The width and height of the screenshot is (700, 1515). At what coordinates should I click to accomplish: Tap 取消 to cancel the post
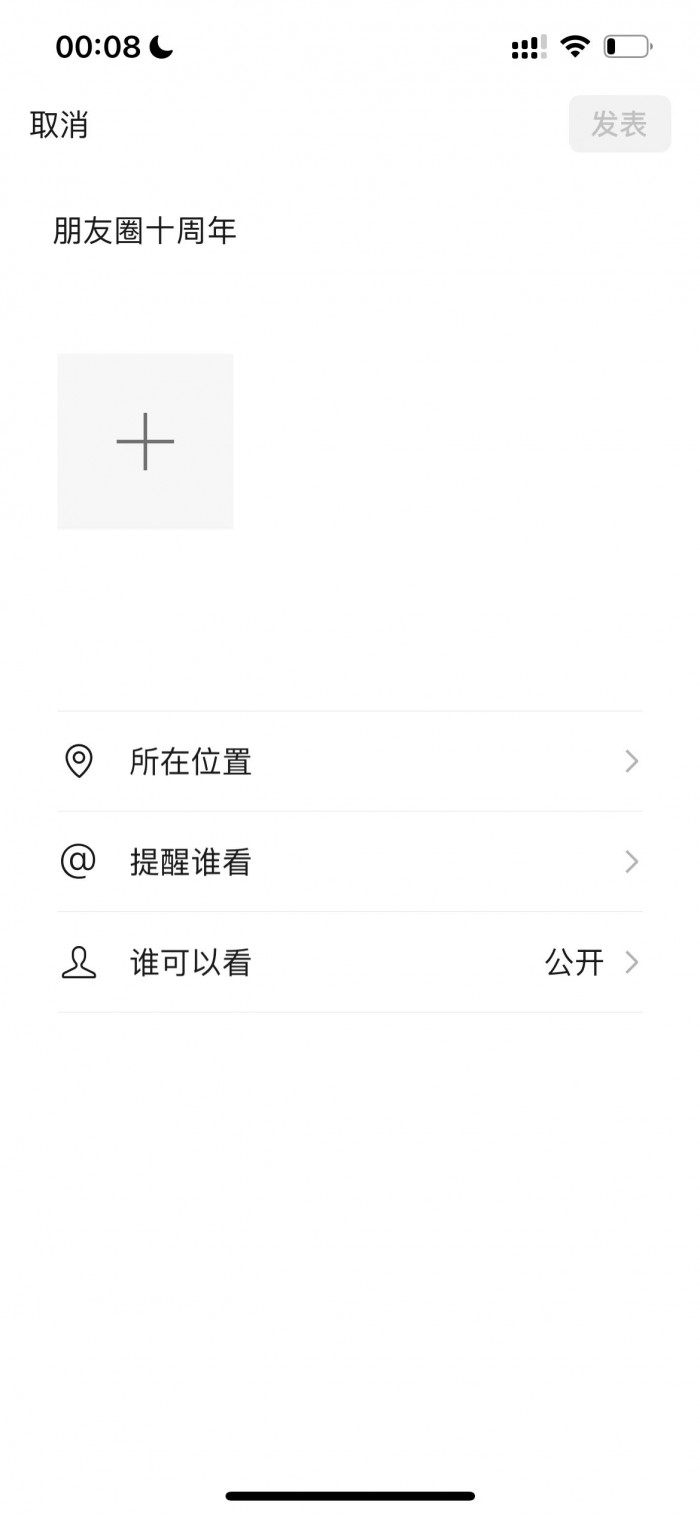pyautogui.click(x=60, y=125)
